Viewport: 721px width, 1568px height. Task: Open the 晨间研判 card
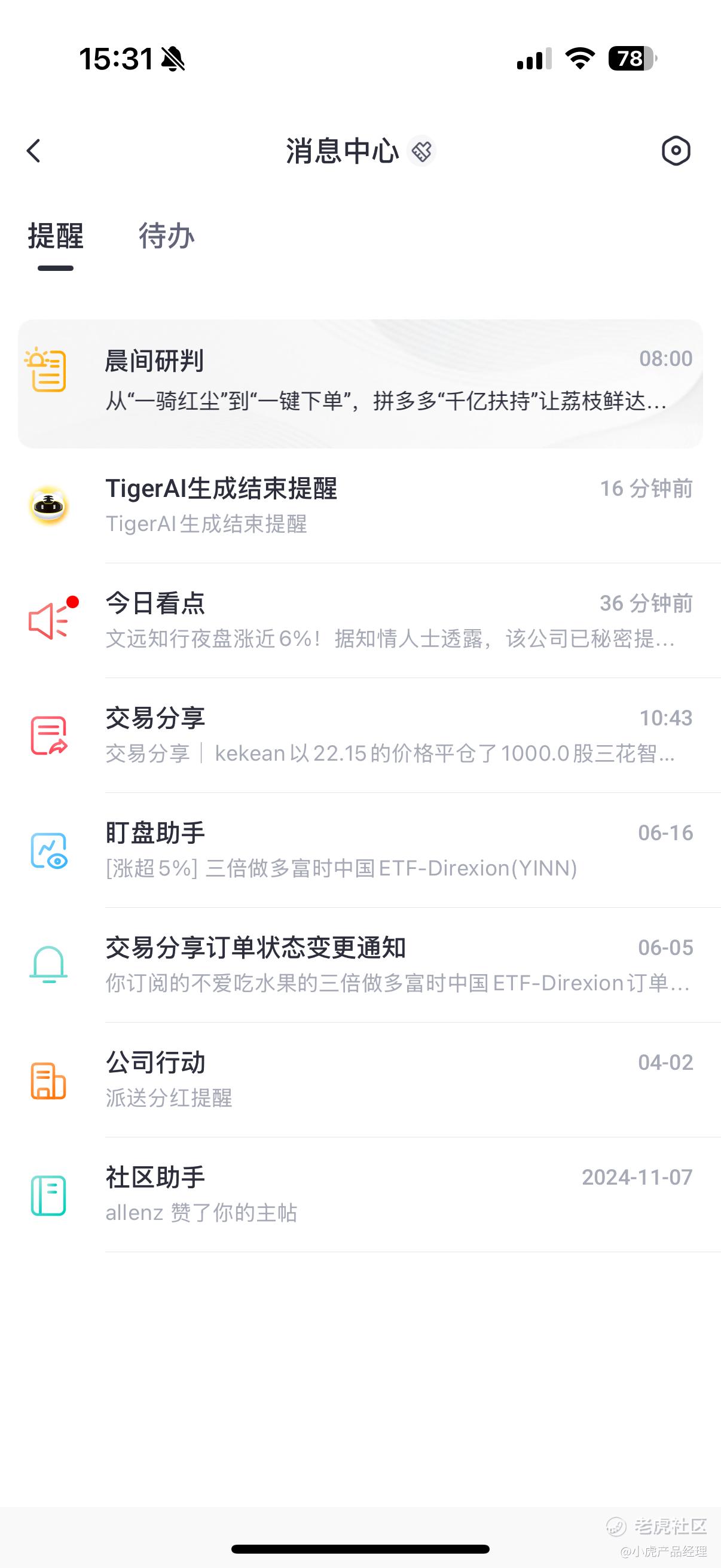pyautogui.click(x=360, y=383)
